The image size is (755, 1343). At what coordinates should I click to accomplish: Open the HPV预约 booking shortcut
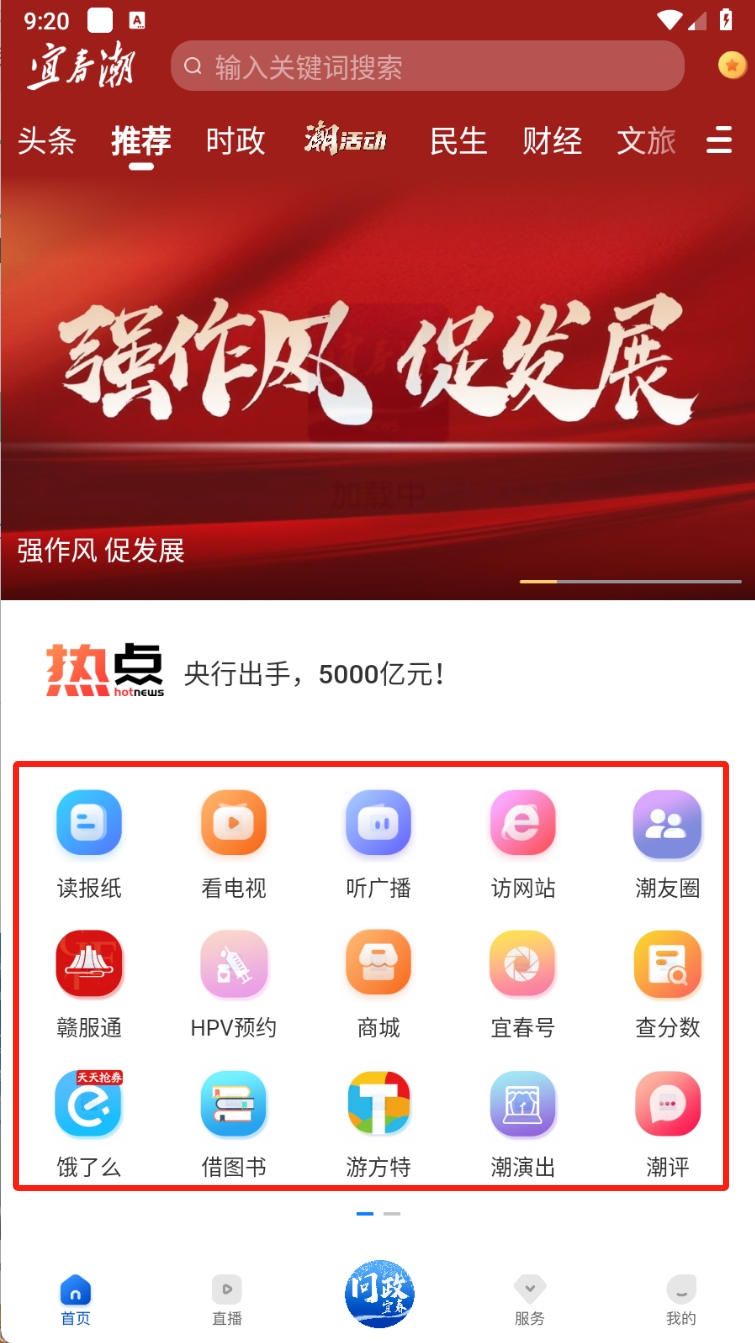coord(233,982)
